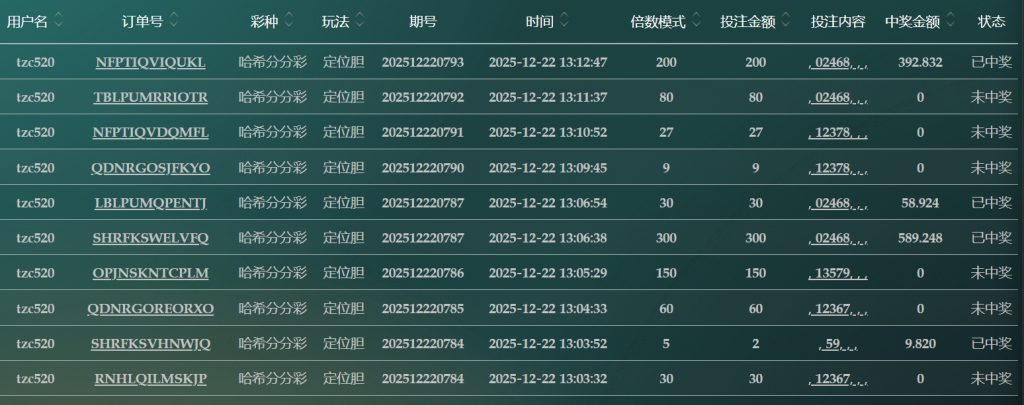
Task: View order NFPTIQVDQMFL
Action: (151, 132)
